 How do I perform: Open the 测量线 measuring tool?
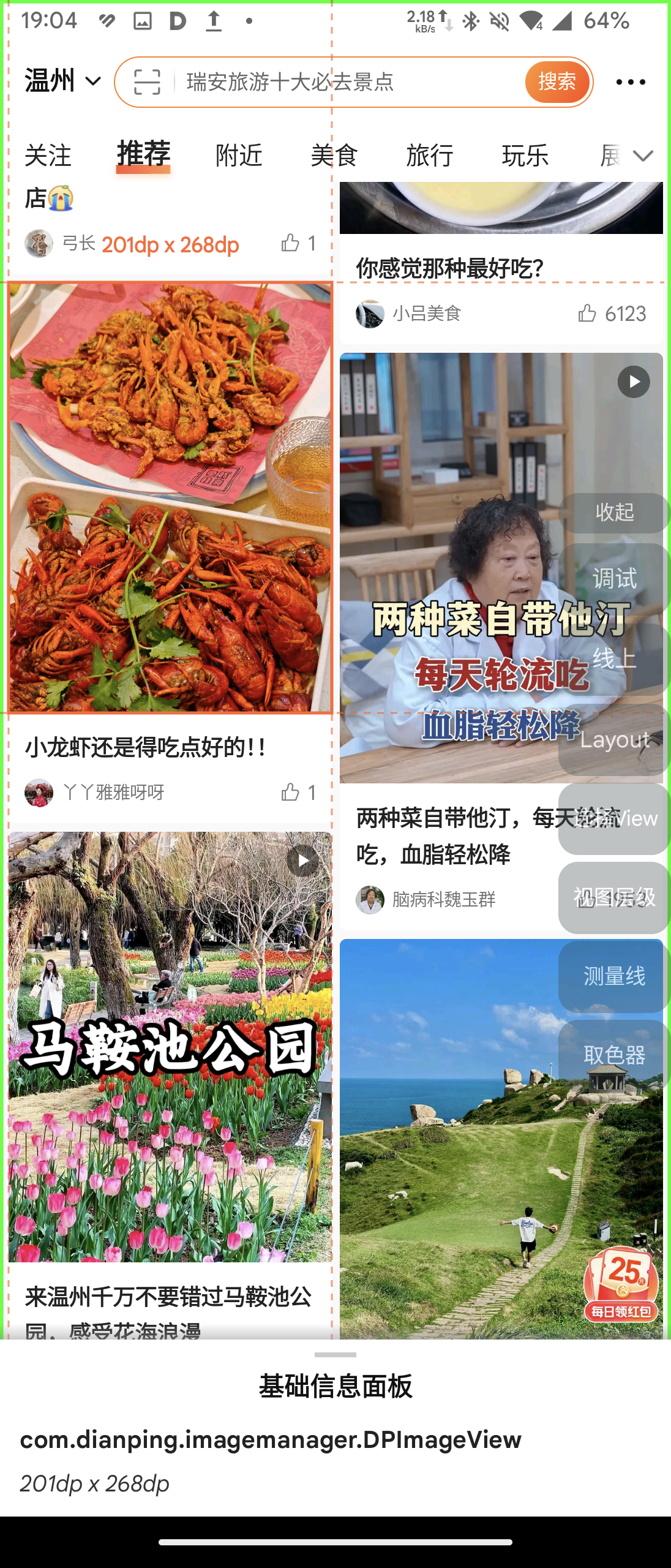tap(614, 976)
